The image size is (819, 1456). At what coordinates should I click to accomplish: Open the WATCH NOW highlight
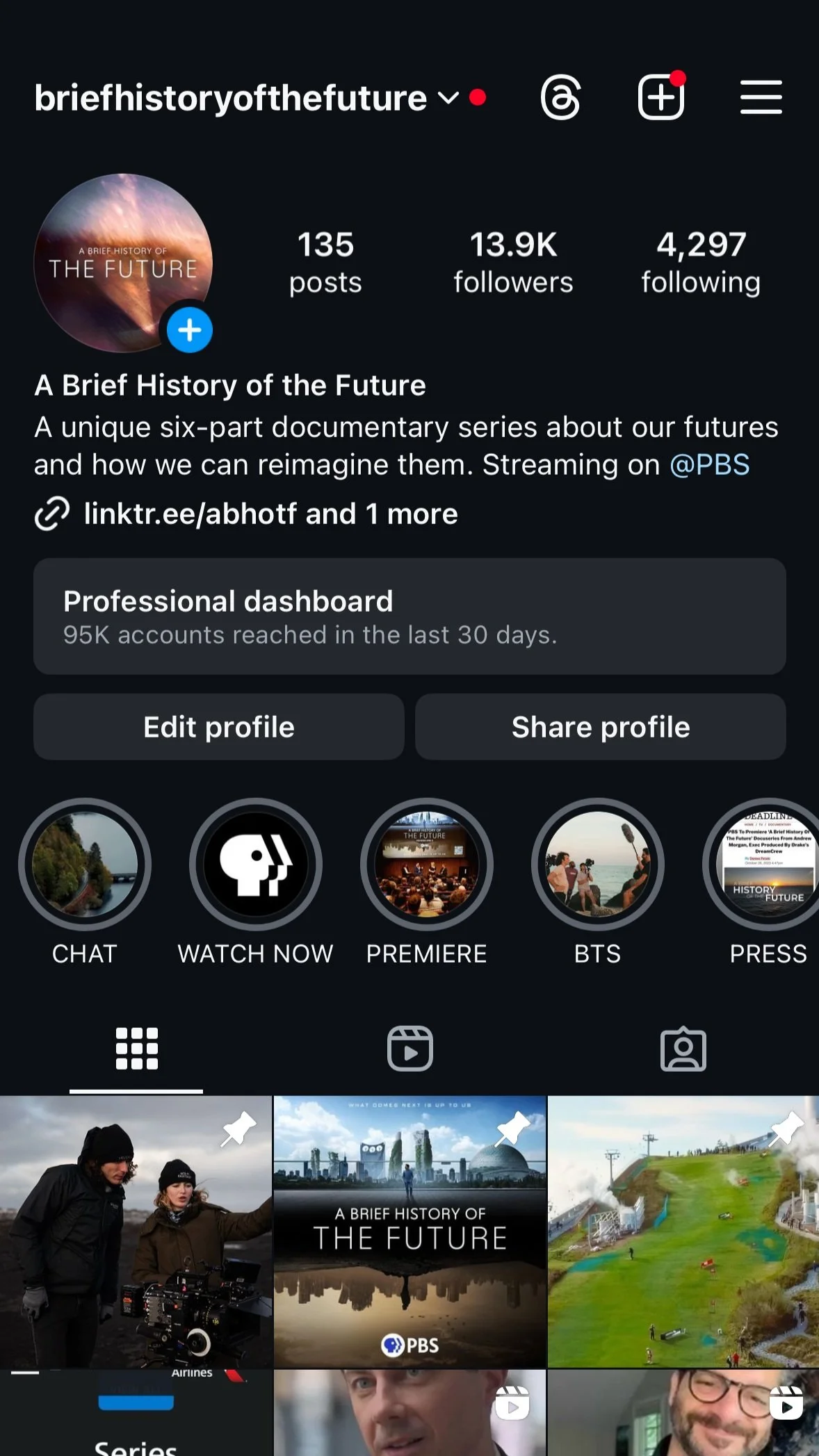[x=256, y=865]
